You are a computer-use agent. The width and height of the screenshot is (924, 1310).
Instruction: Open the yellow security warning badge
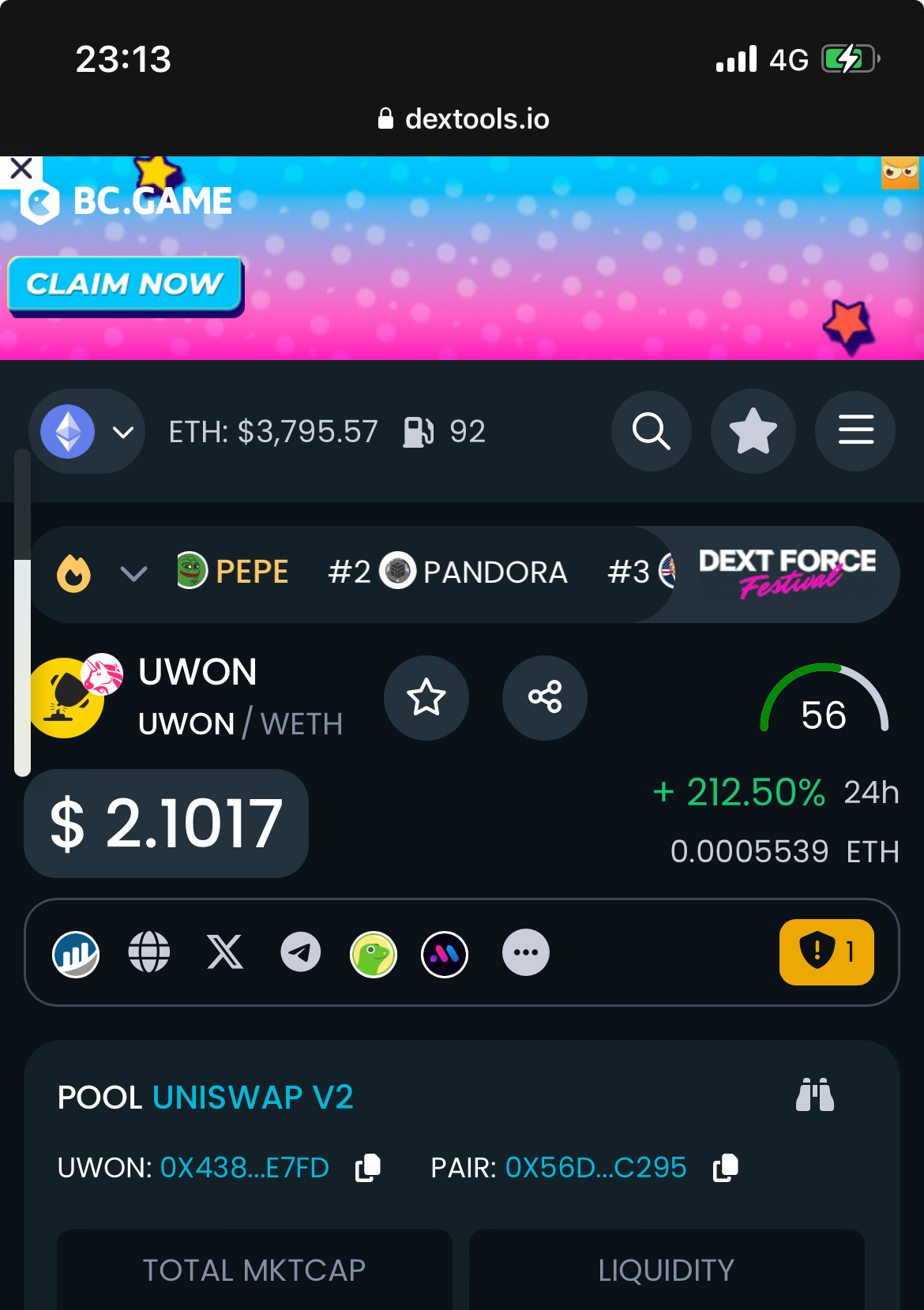click(x=826, y=952)
